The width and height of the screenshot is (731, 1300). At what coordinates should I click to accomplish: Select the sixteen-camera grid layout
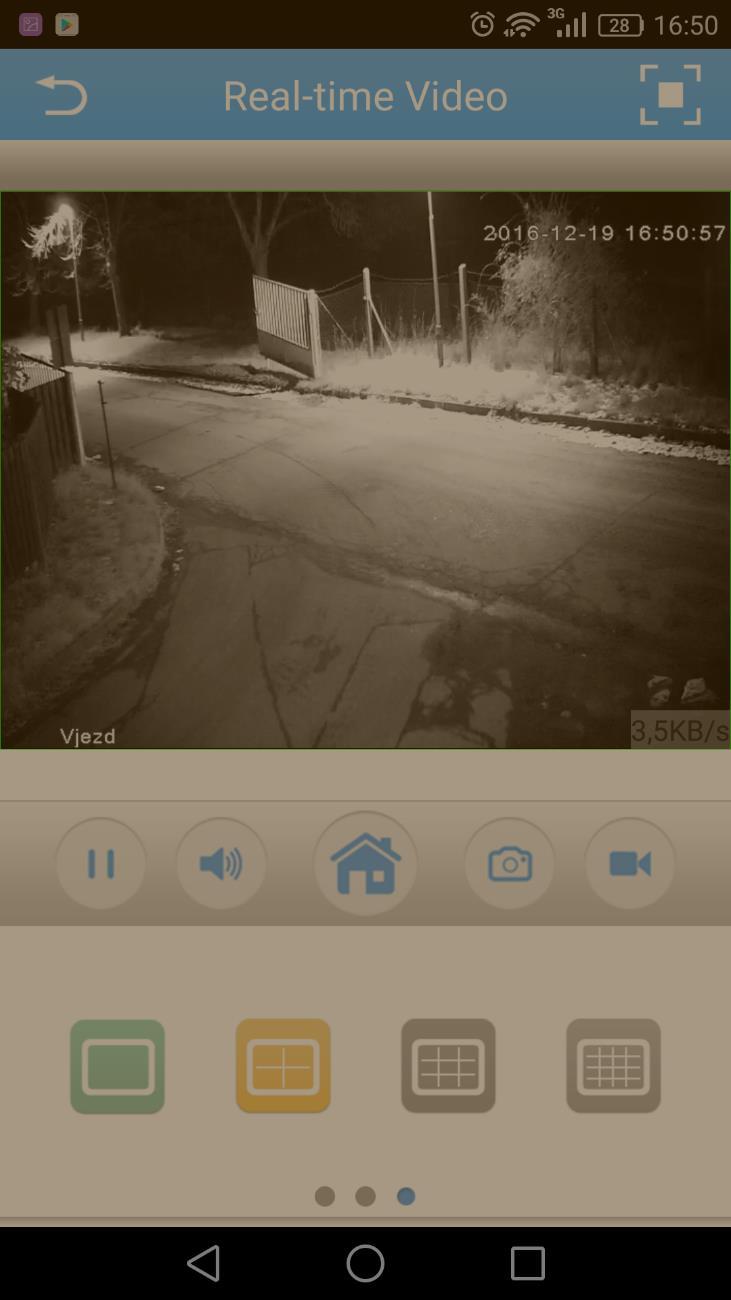[x=613, y=1066]
